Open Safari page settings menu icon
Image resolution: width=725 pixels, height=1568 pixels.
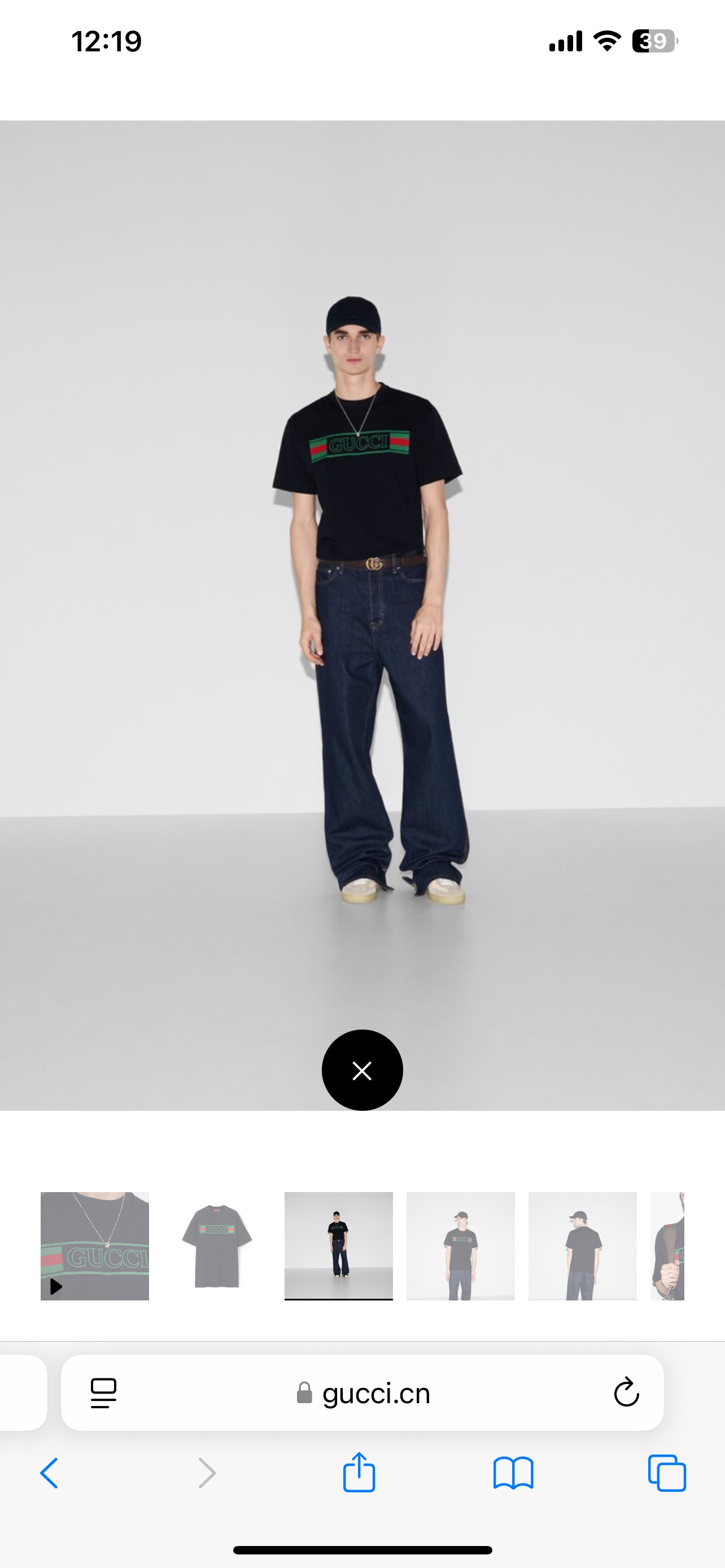click(103, 1392)
